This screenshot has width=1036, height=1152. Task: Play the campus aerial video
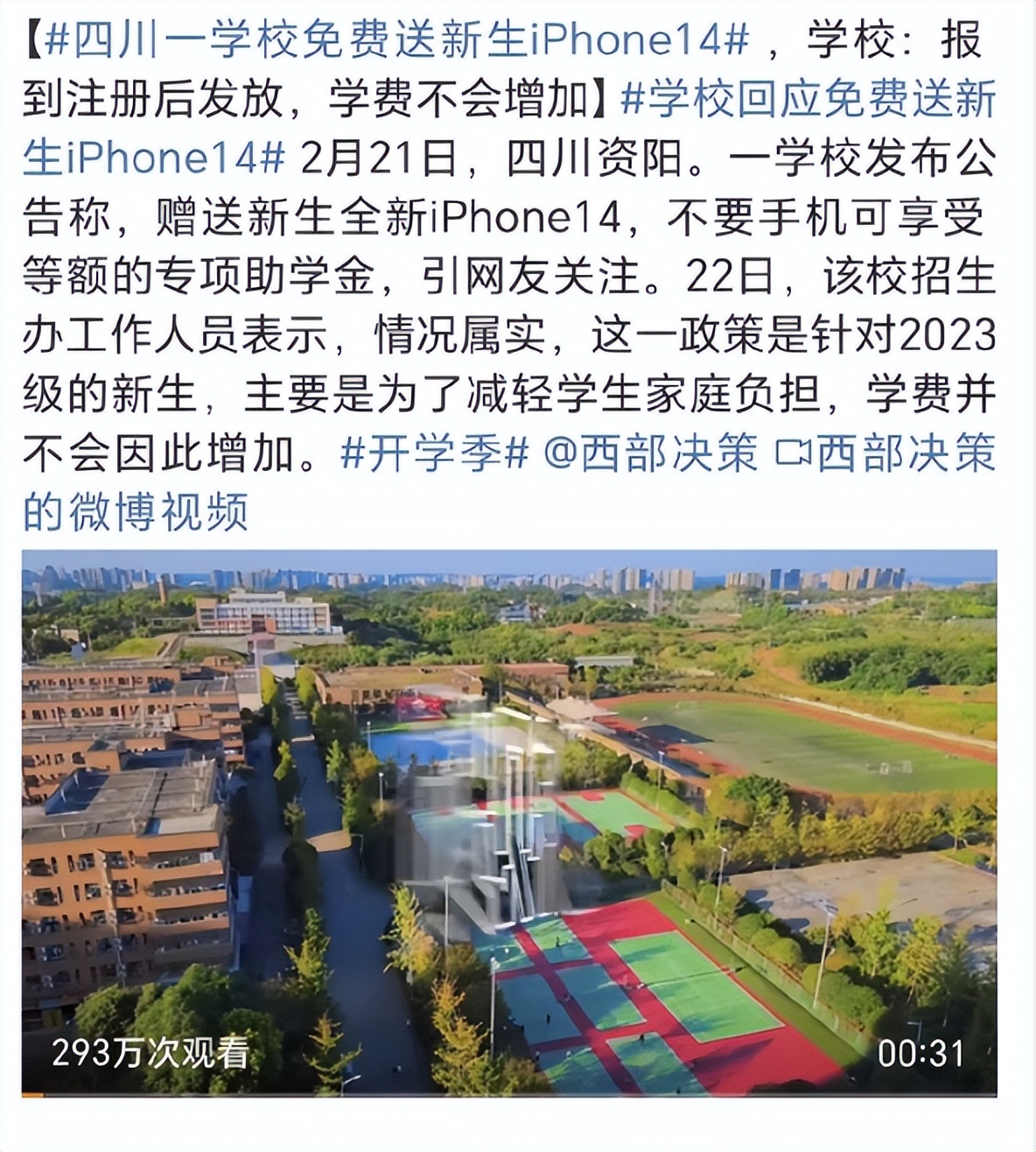point(508,821)
